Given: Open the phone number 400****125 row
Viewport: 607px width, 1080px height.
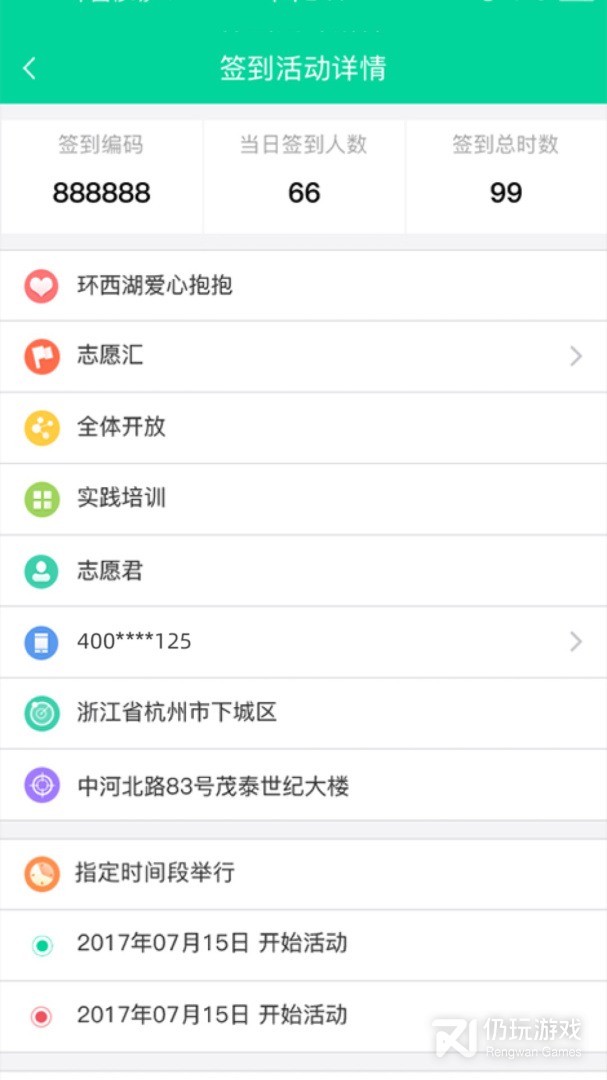Looking at the screenshot, I should click(303, 642).
